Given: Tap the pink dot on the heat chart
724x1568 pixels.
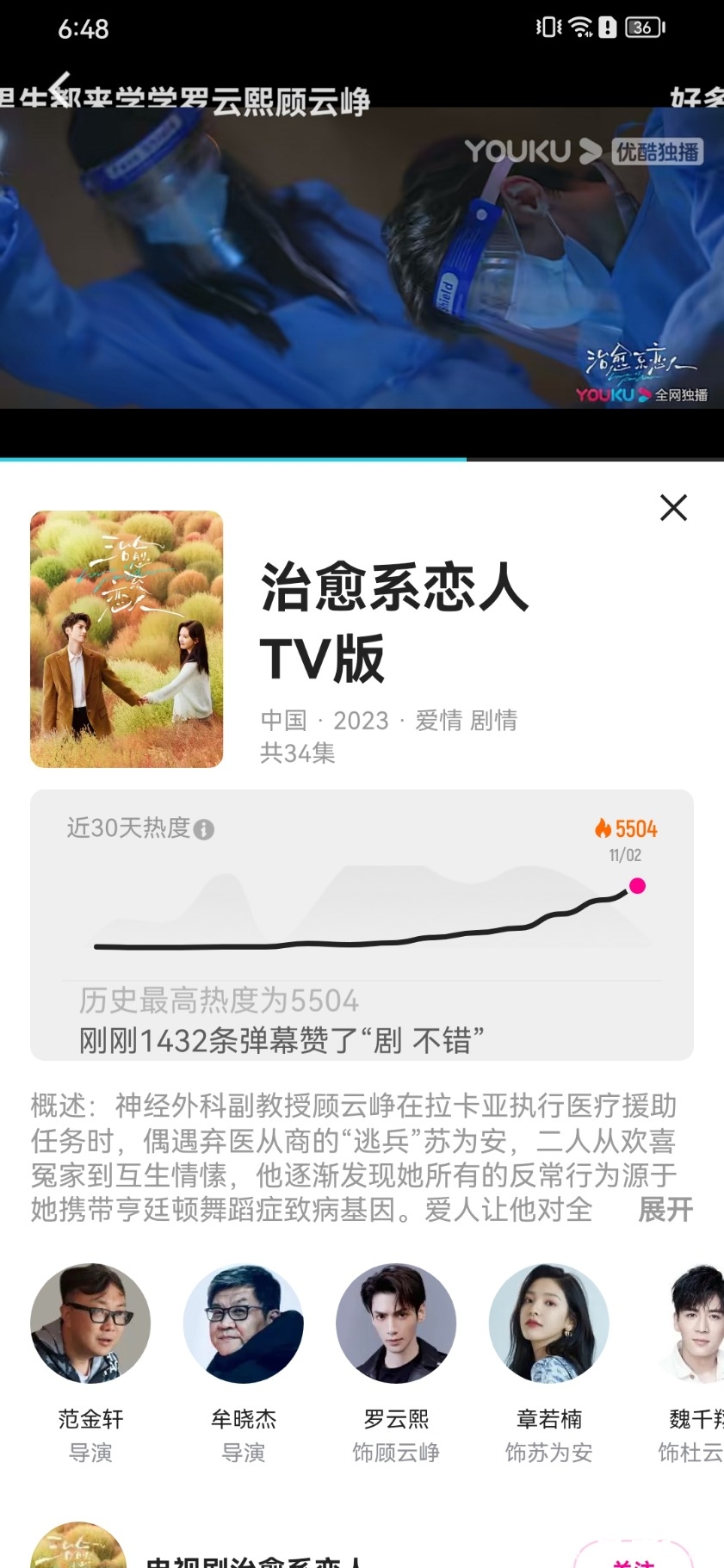Looking at the screenshot, I should tap(637, 885).
